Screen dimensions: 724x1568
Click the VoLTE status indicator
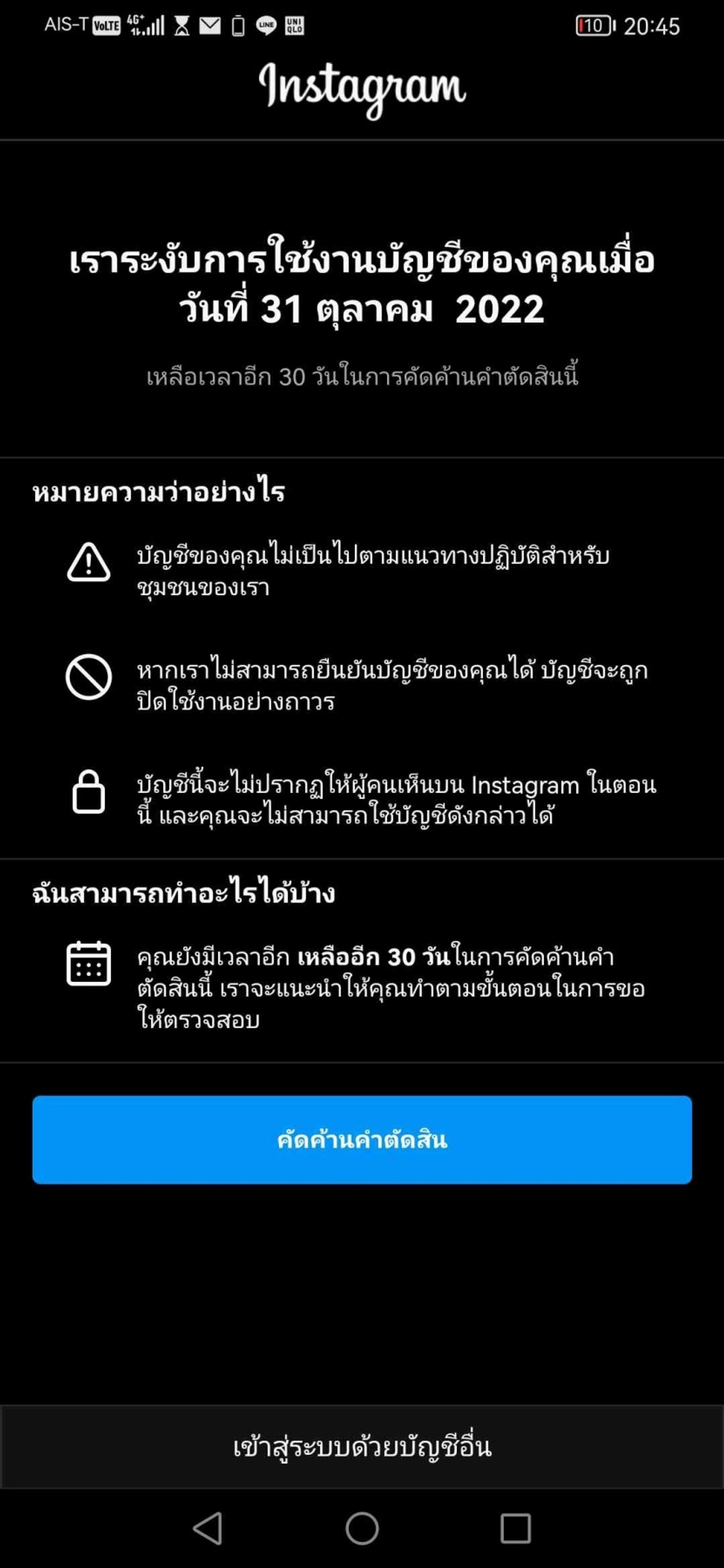click(x=107, y=25)
